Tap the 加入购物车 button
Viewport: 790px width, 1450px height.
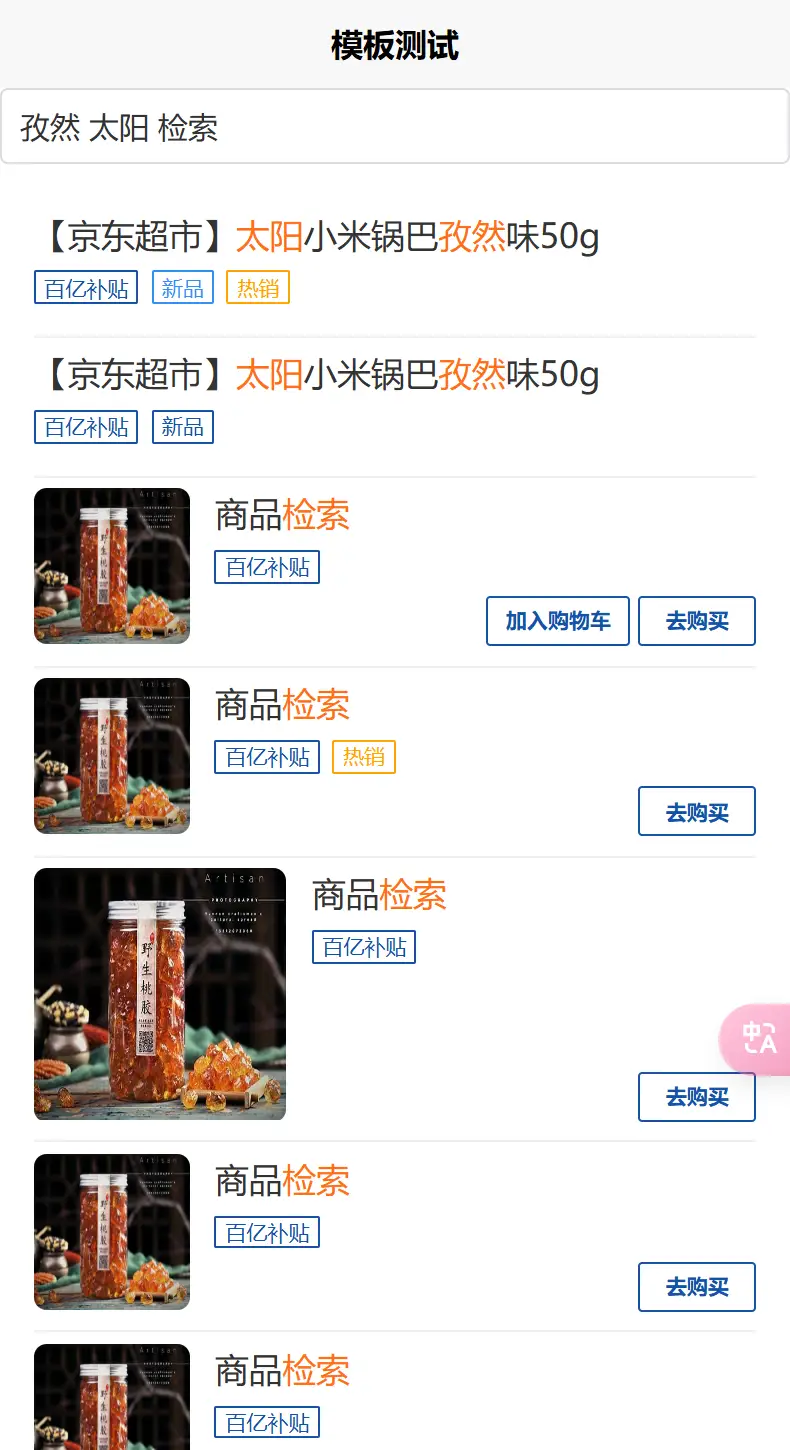pos(558,621)
